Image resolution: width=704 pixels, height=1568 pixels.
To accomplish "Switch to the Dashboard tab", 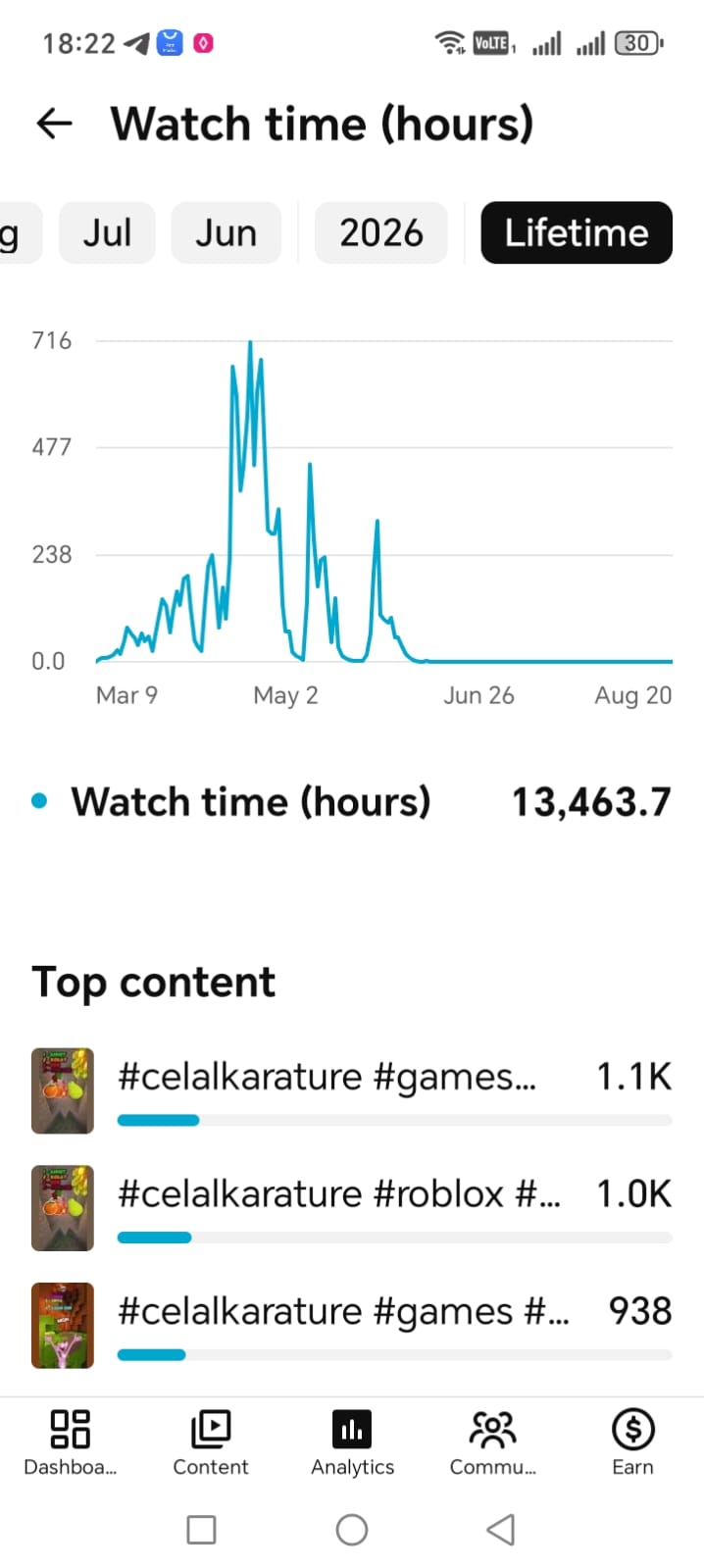I will [71, 1442].
